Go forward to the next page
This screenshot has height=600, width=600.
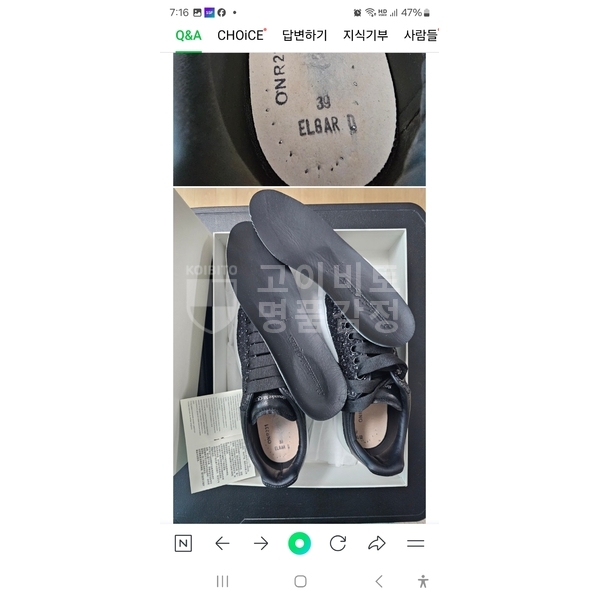pos(261,543)
